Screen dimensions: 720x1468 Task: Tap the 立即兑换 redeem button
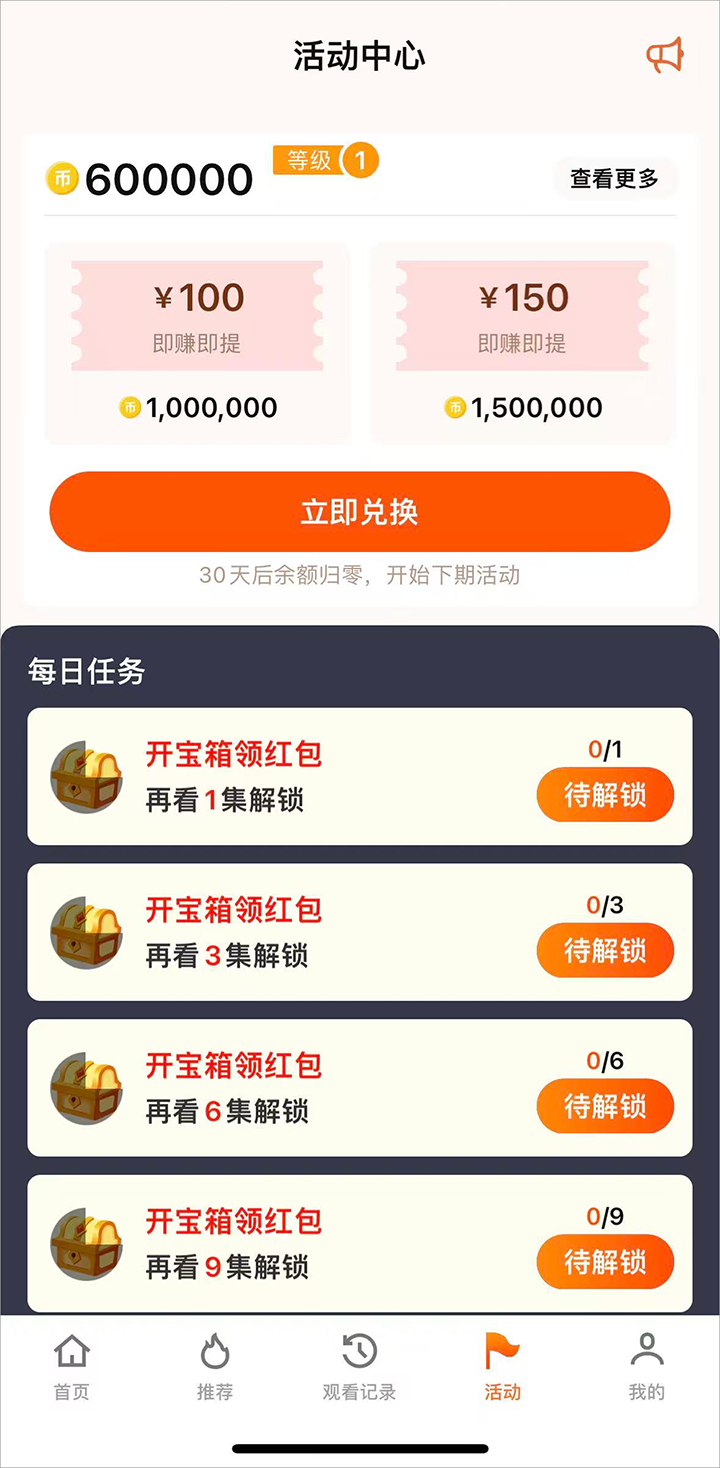coord(360,512)
